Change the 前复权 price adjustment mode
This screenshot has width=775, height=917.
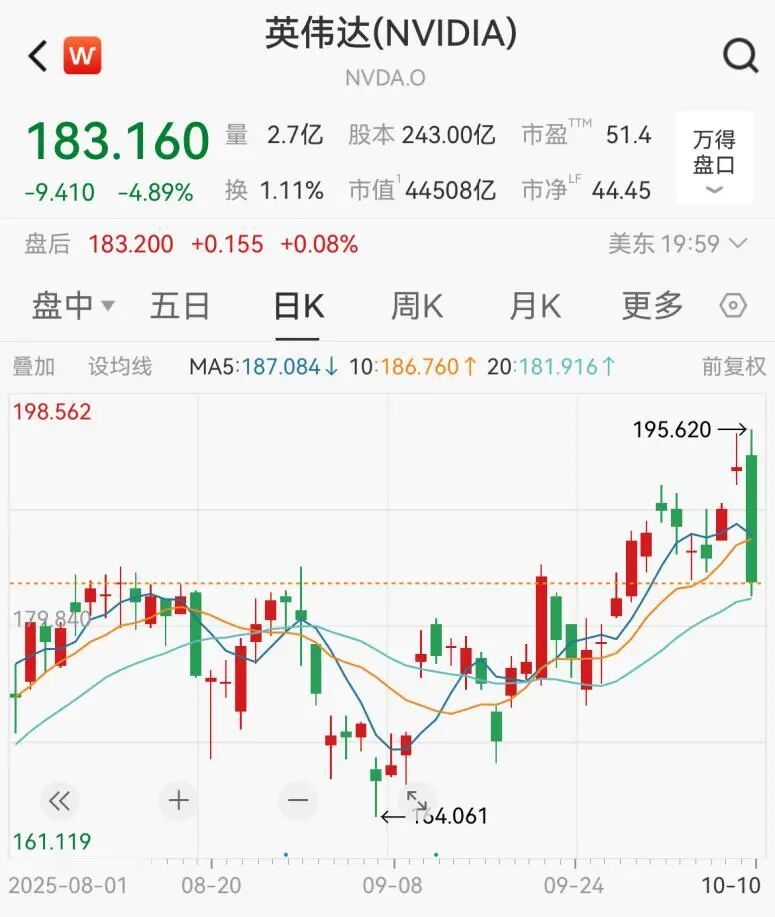click(x=734, y=367)
